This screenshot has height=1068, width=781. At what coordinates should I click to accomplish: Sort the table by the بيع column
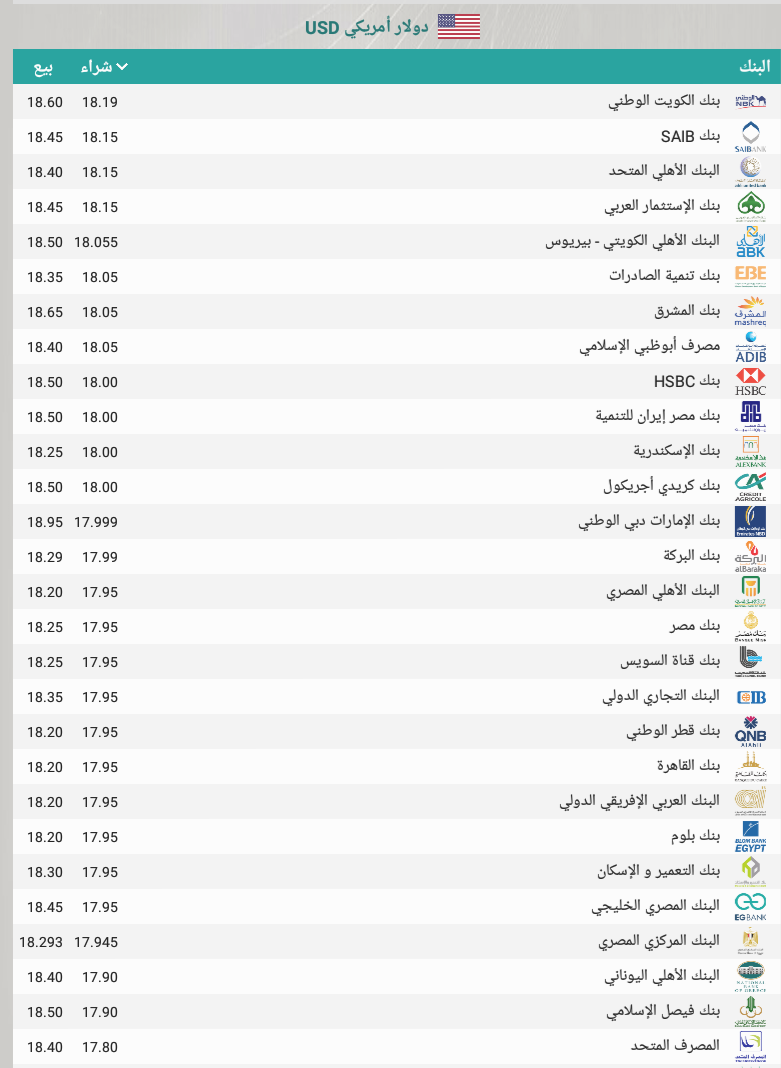[44, 67]
